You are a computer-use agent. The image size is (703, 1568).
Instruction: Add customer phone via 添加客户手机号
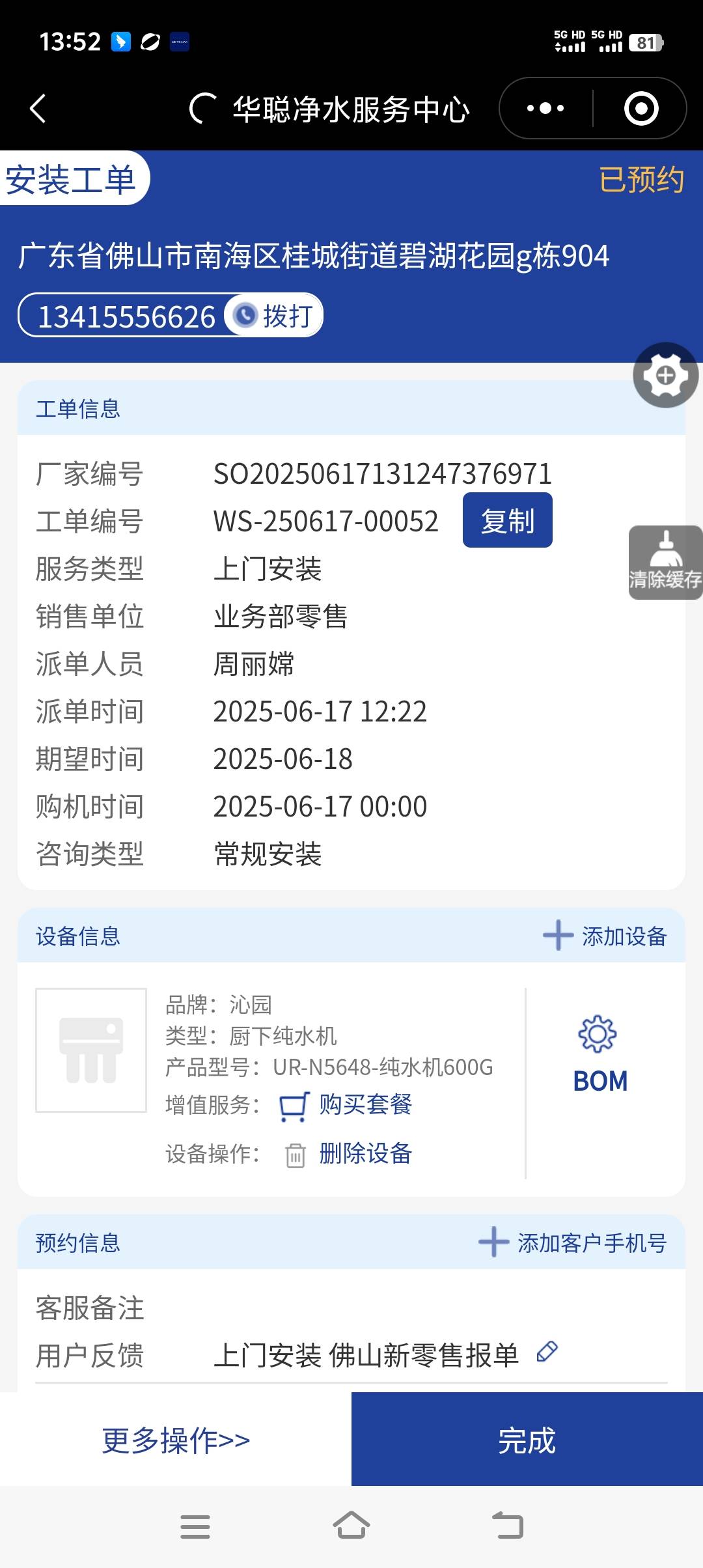coord(573,1242)
